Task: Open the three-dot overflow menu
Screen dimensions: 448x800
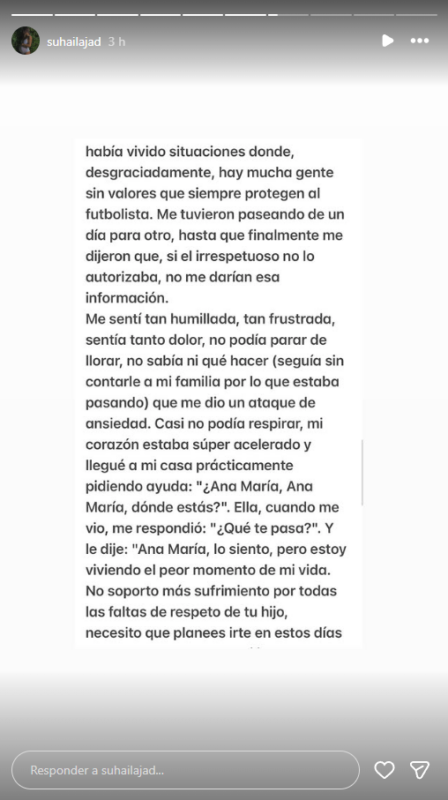Action: tap(419, 41)
